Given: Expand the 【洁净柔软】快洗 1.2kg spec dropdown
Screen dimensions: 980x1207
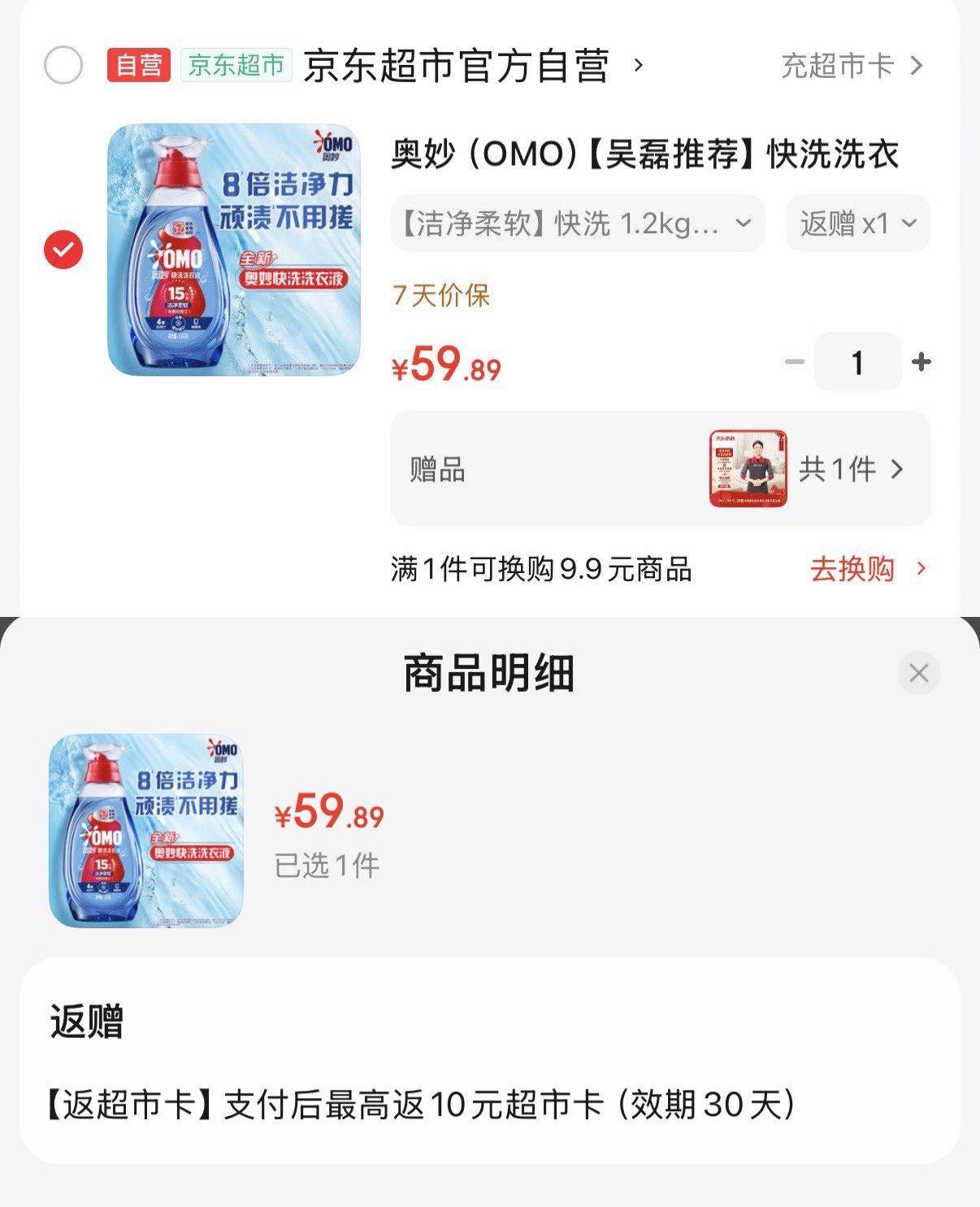Looking at the screenshot, I should coord(577,224).
